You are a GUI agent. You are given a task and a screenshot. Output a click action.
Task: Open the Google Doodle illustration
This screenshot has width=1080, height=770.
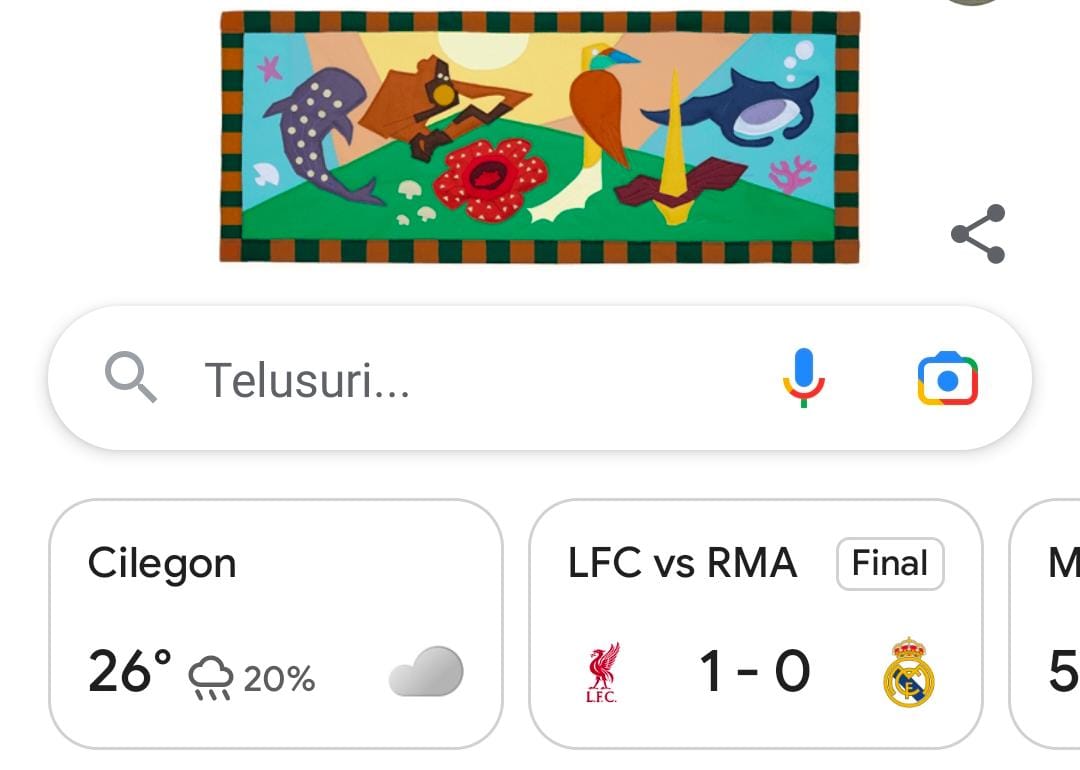[540, 137]
